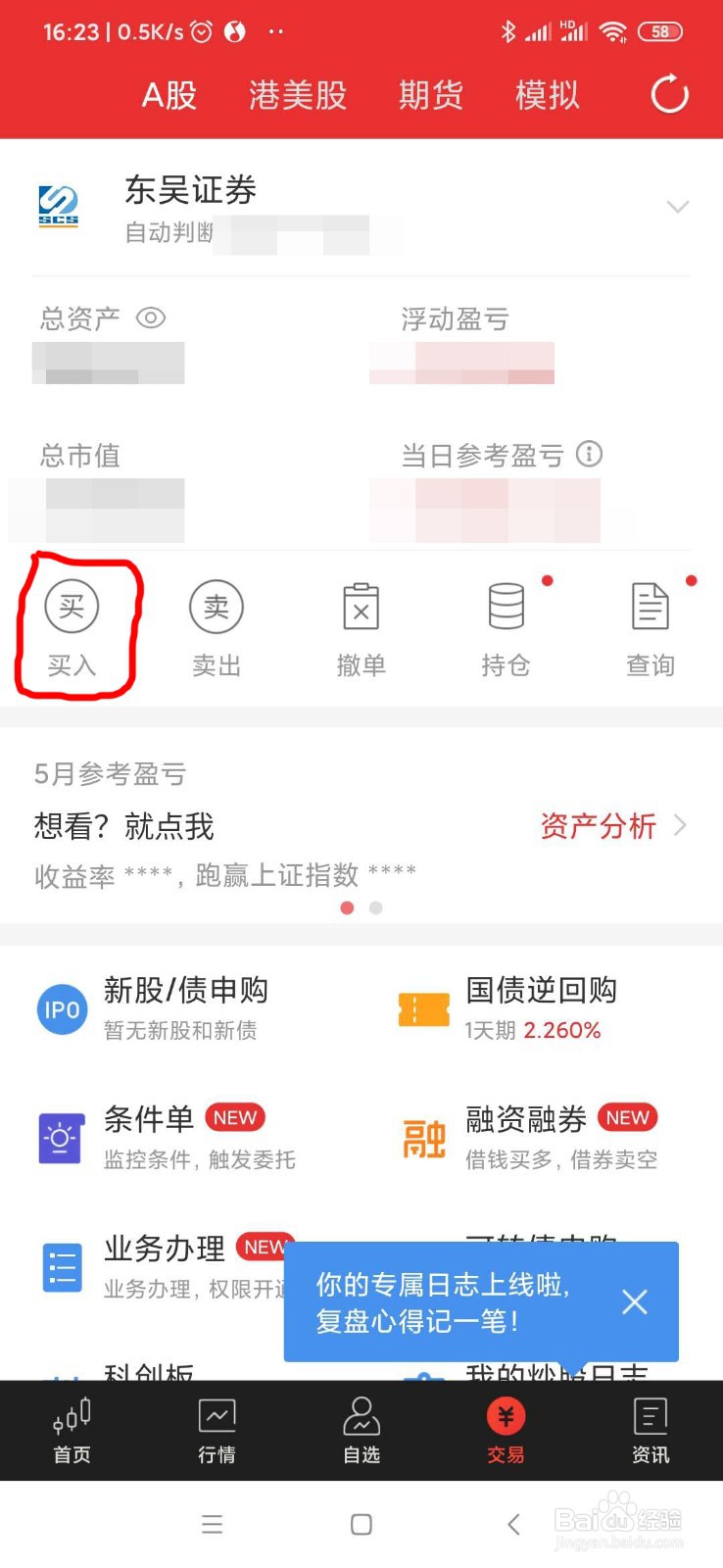Tap the refresh icon in top bar
This screenshot has width=723, height=1568.
669,95
